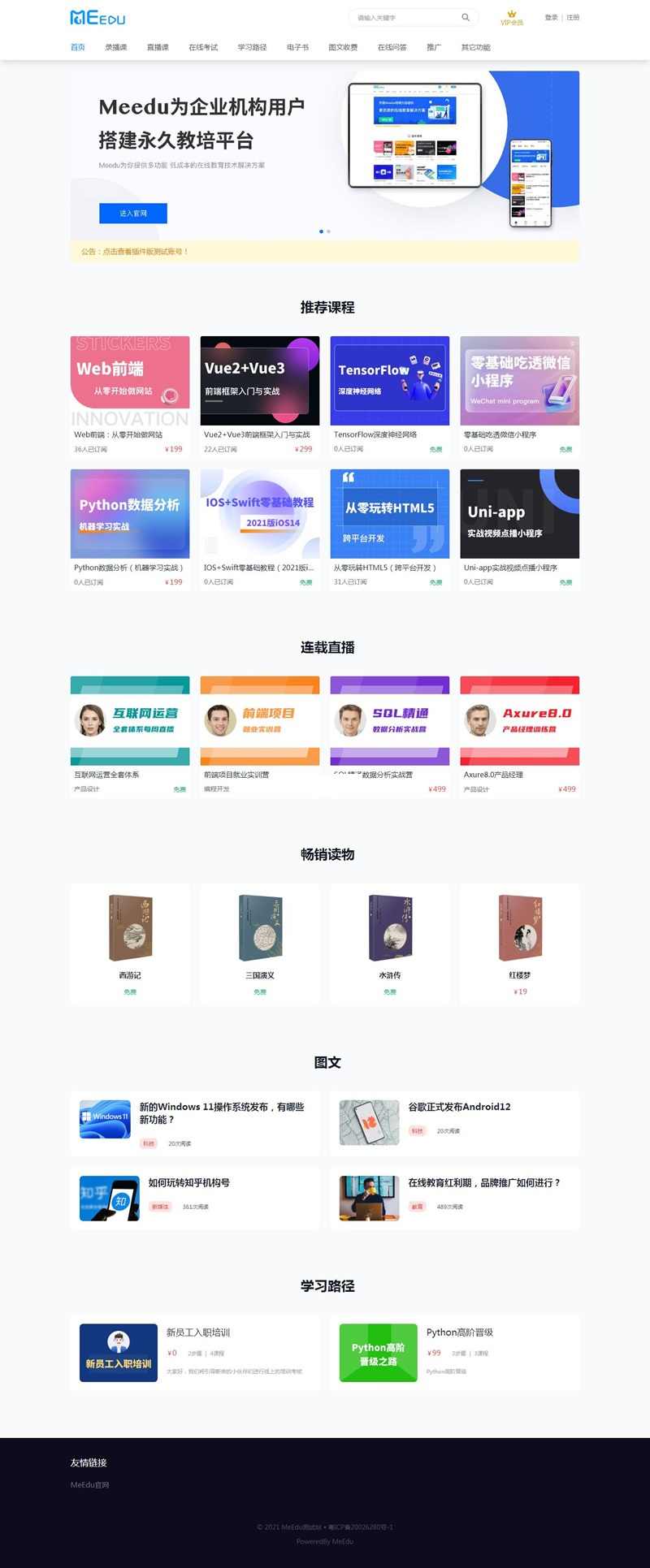
Task: Open the VIP会员 membership icon
Action: 512,17
